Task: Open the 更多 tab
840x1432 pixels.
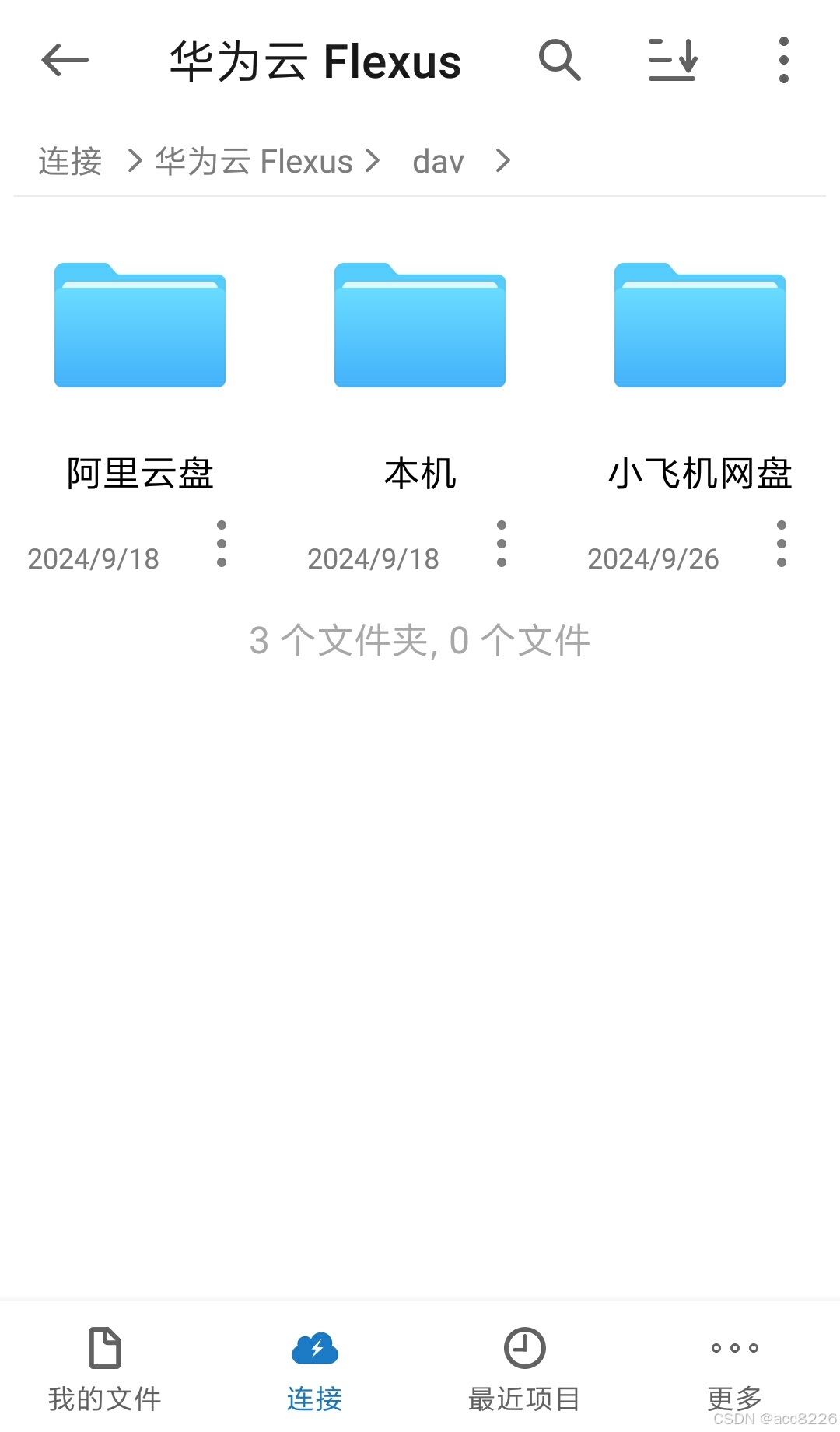Action: pos(735,1370)
